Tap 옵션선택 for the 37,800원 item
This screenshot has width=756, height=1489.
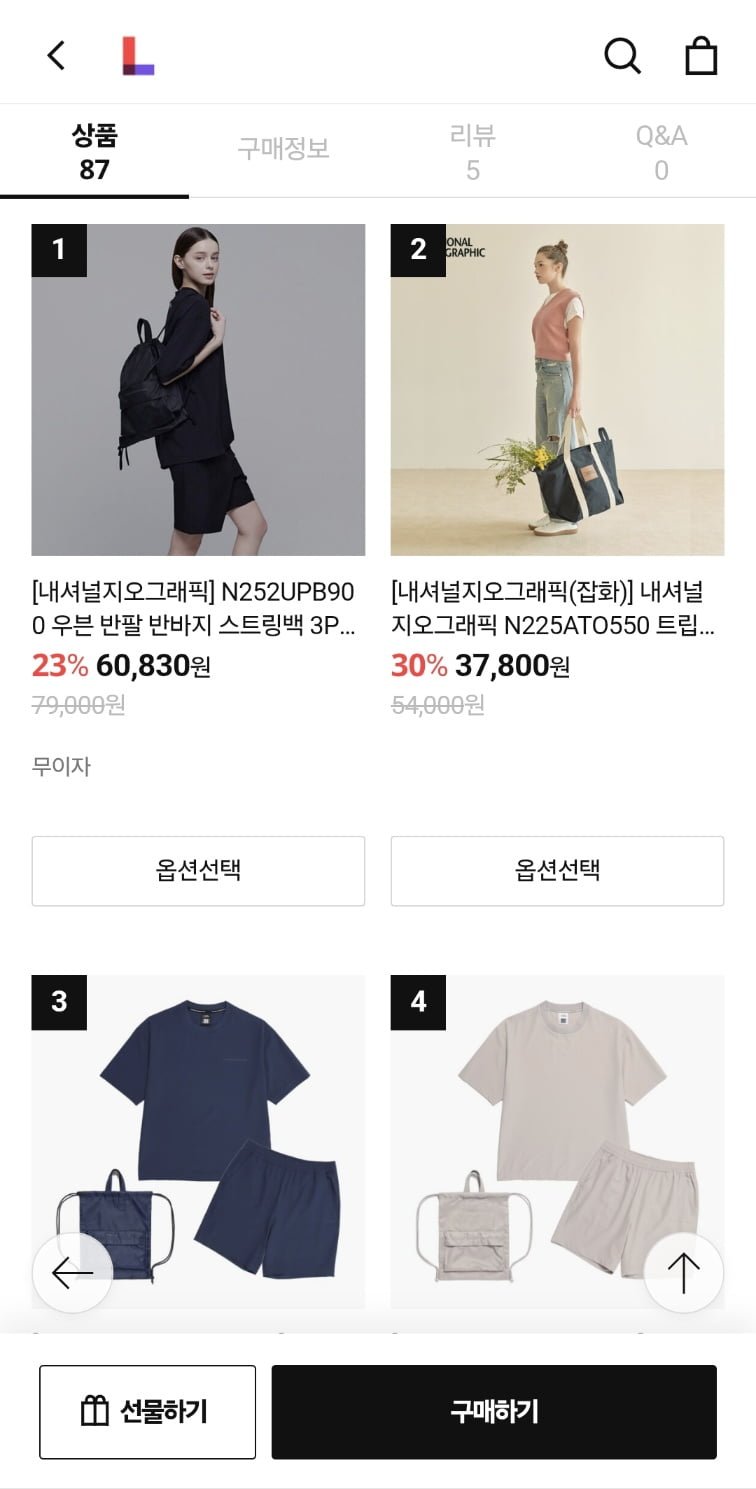(x=557, y=871)
